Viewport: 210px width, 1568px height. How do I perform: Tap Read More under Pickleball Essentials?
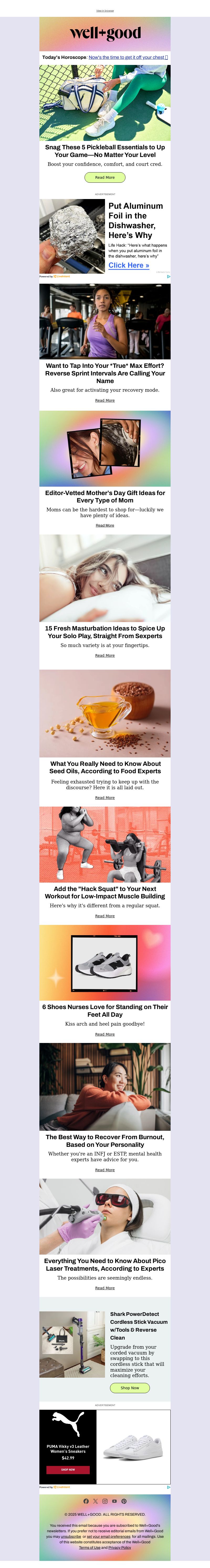(x=104, y=177)
